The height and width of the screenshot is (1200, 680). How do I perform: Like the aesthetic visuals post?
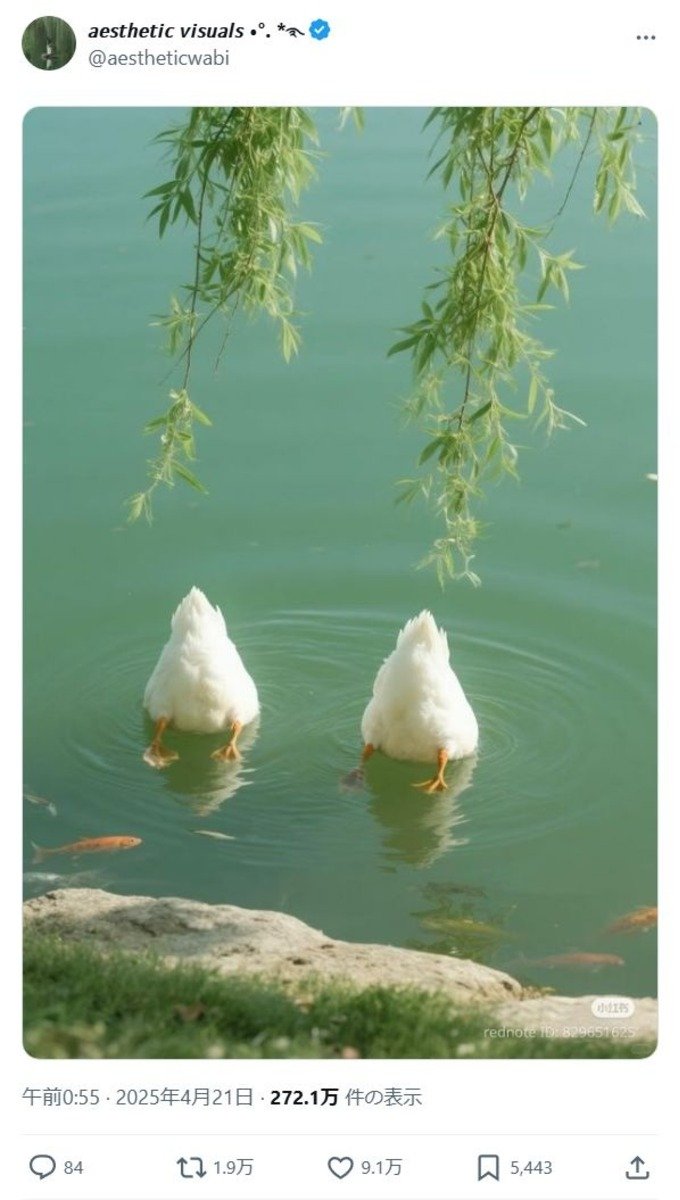click(341, 1167)
